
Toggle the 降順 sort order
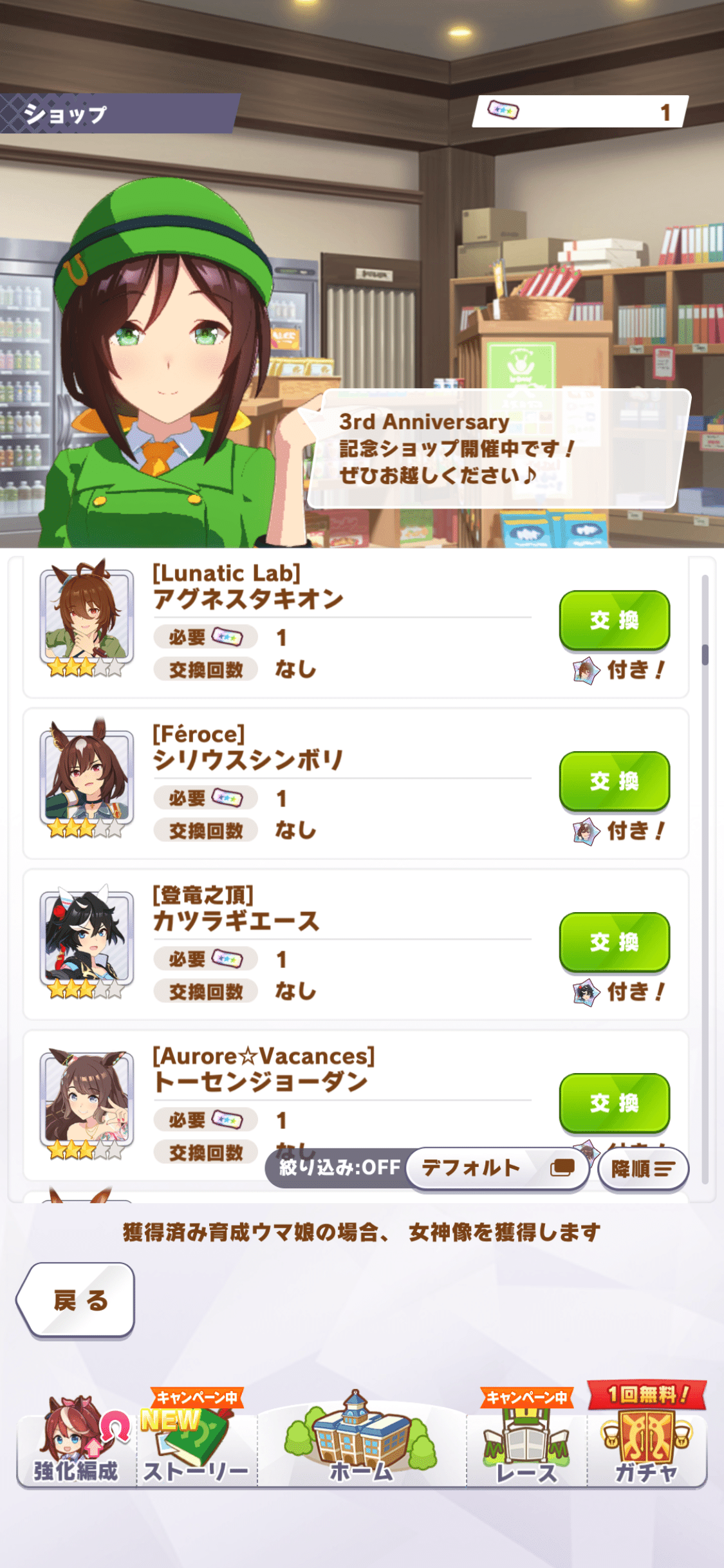643,1168
